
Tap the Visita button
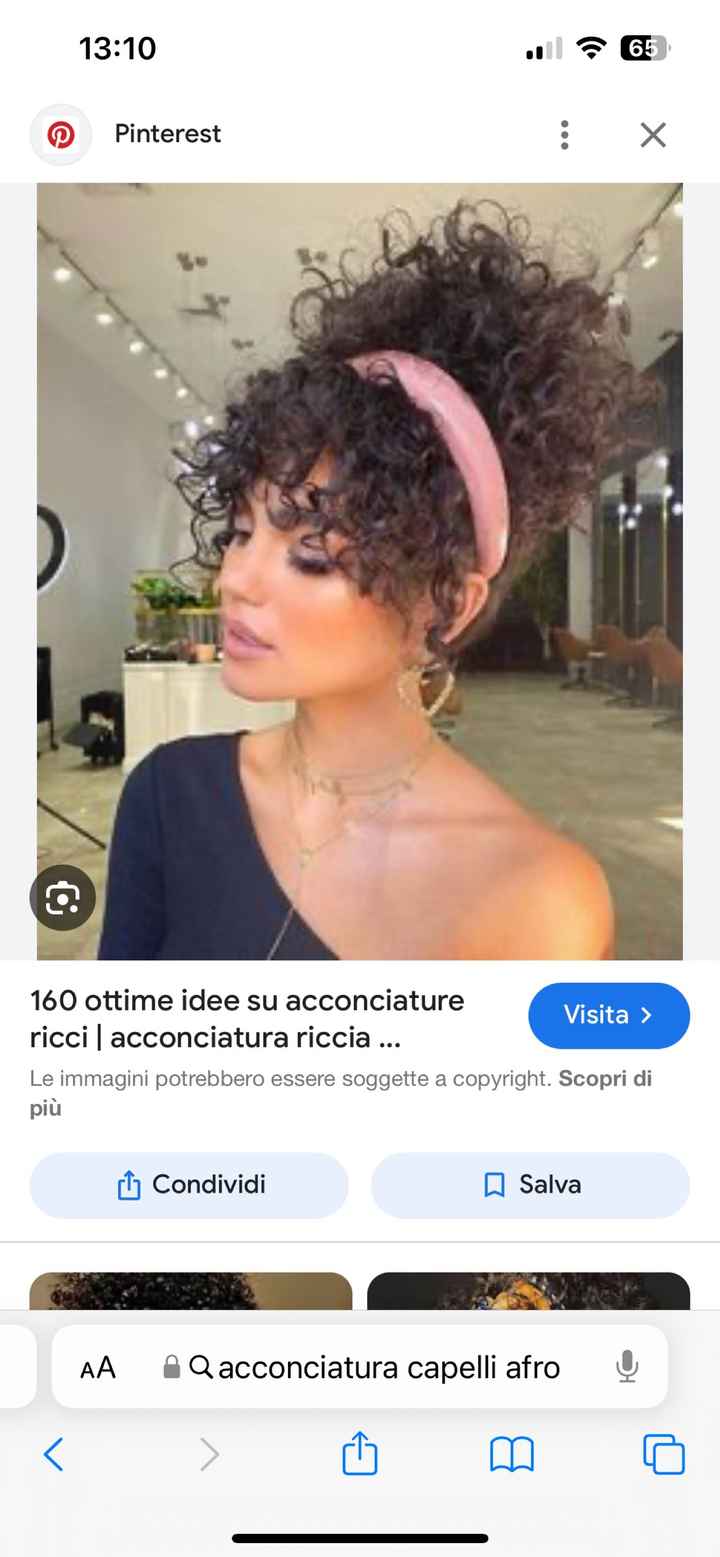608,1015
